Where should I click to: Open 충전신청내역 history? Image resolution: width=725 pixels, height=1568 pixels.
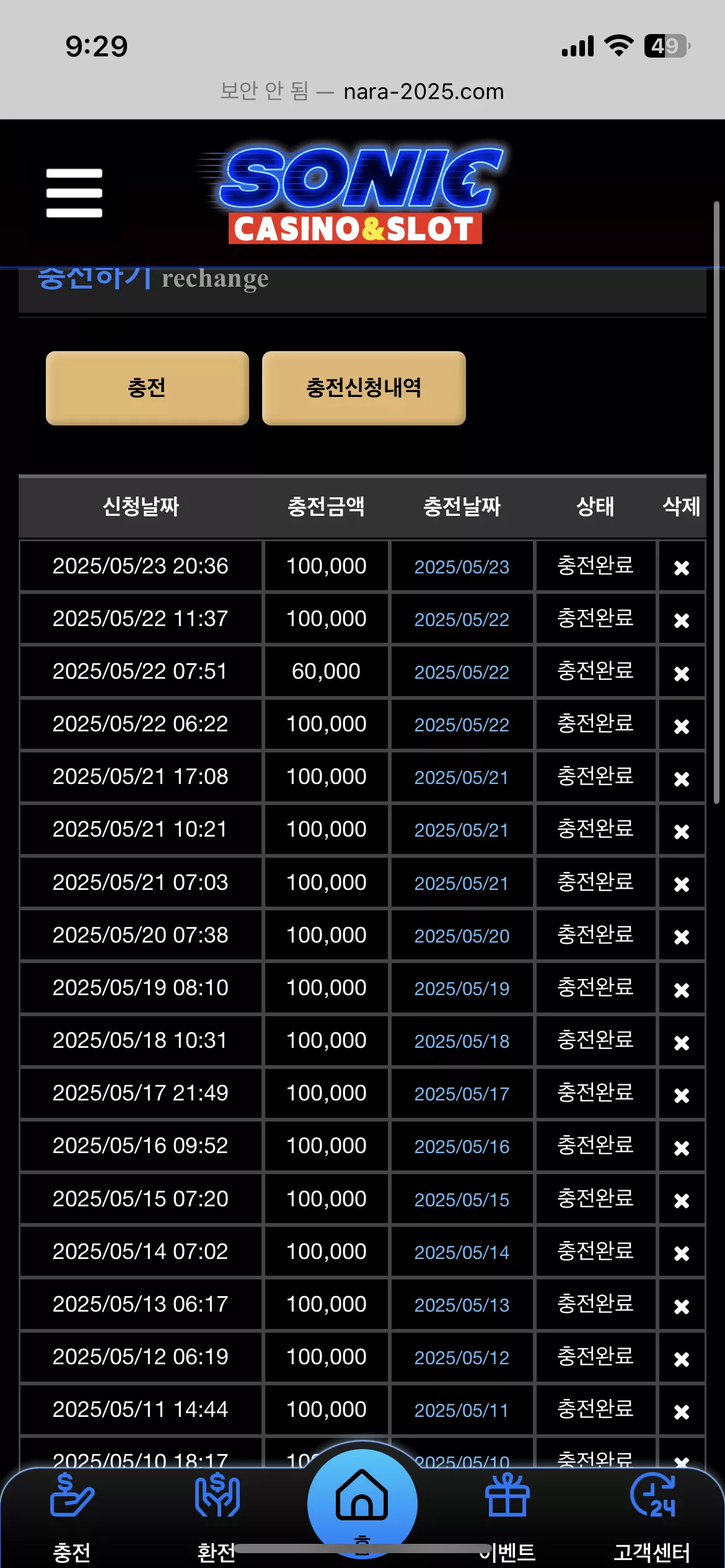point(364,388)
